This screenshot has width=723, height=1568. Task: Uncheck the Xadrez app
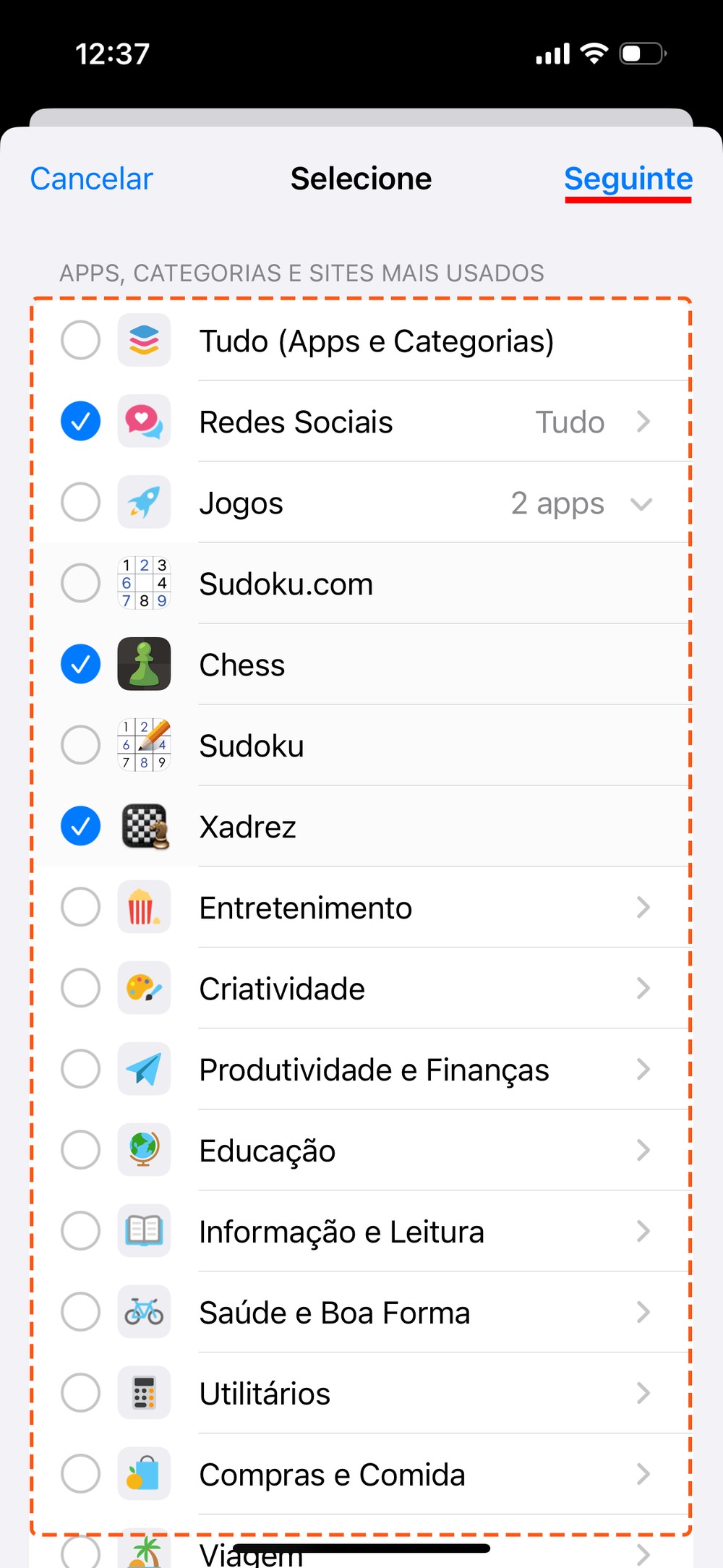(x=81, y=827)
